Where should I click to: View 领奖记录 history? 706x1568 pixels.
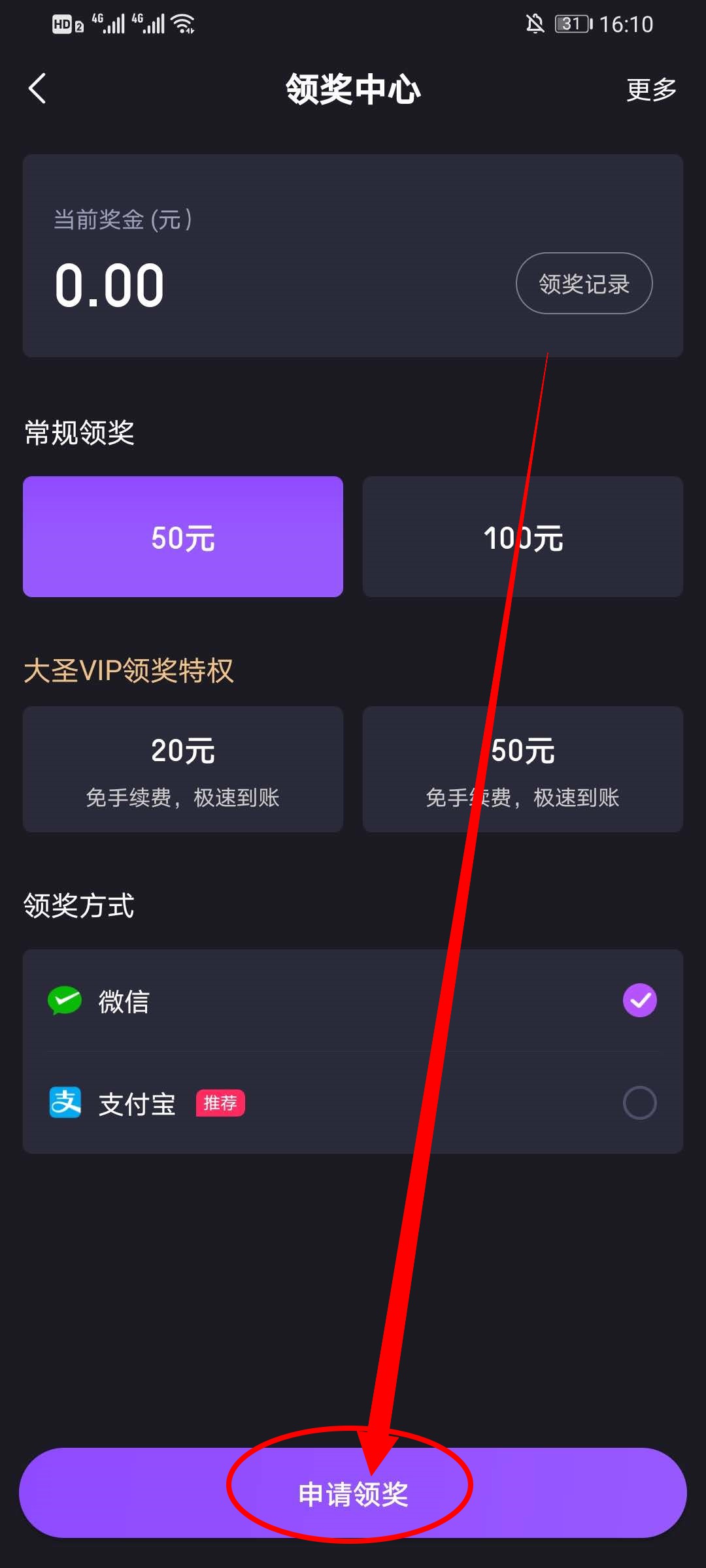pyautogui.click(x=584, y=284)
